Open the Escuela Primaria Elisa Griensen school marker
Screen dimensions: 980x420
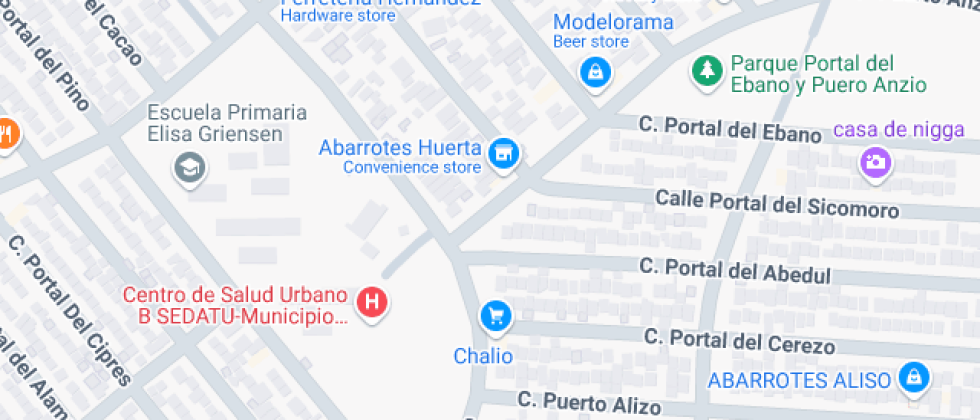(x=190, y=168)
